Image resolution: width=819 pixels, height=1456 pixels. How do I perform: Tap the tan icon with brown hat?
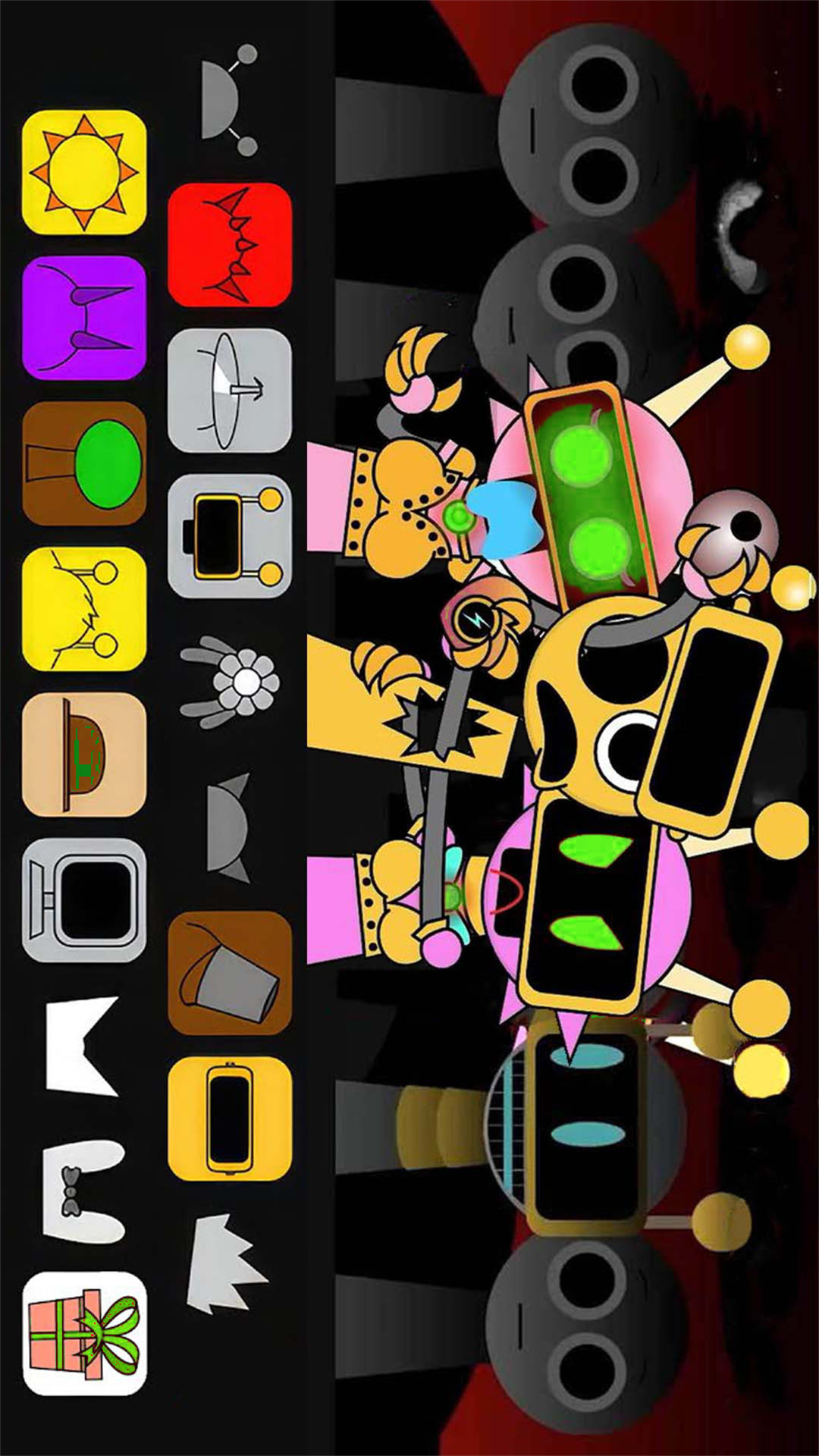tap(84, 755)
